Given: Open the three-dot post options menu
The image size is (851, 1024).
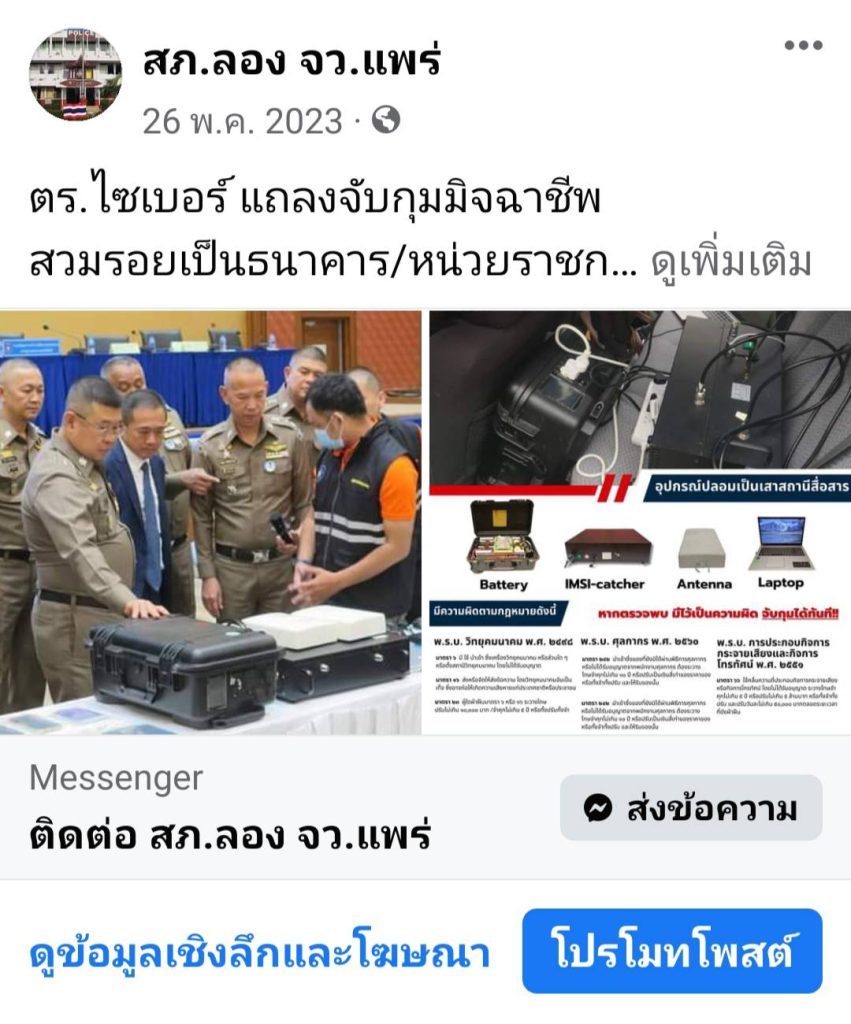Looking at the screenshot, I should click(802, 46).
